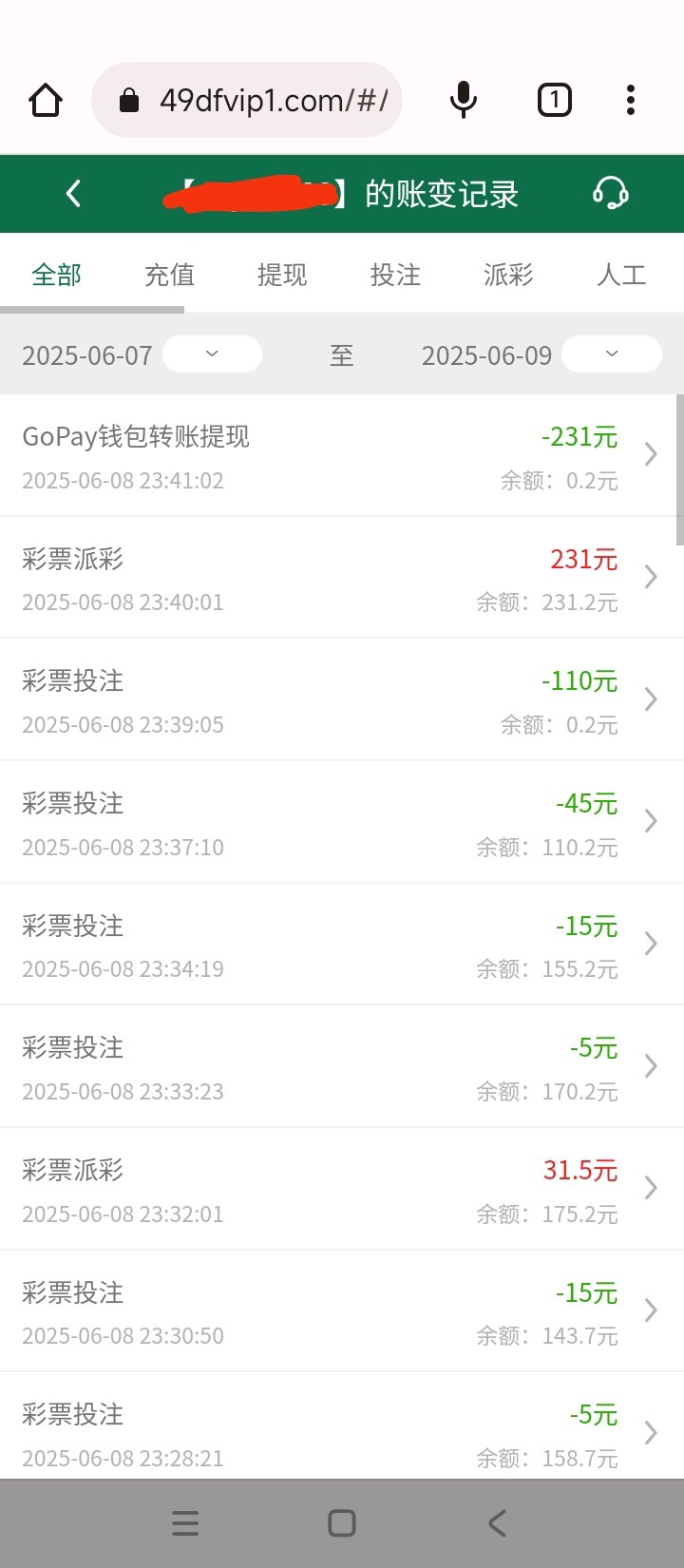Switch to the 投注 tab

click(395, 276)
